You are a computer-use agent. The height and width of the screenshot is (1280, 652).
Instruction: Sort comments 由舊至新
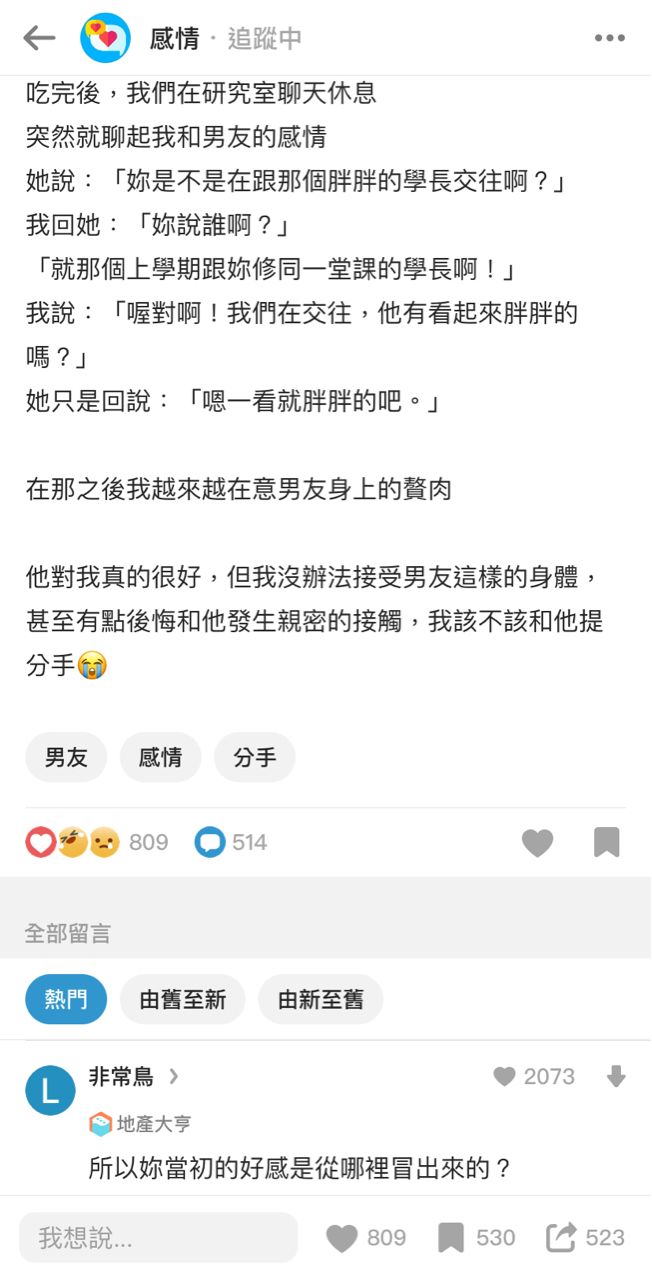tap(182, 999)
